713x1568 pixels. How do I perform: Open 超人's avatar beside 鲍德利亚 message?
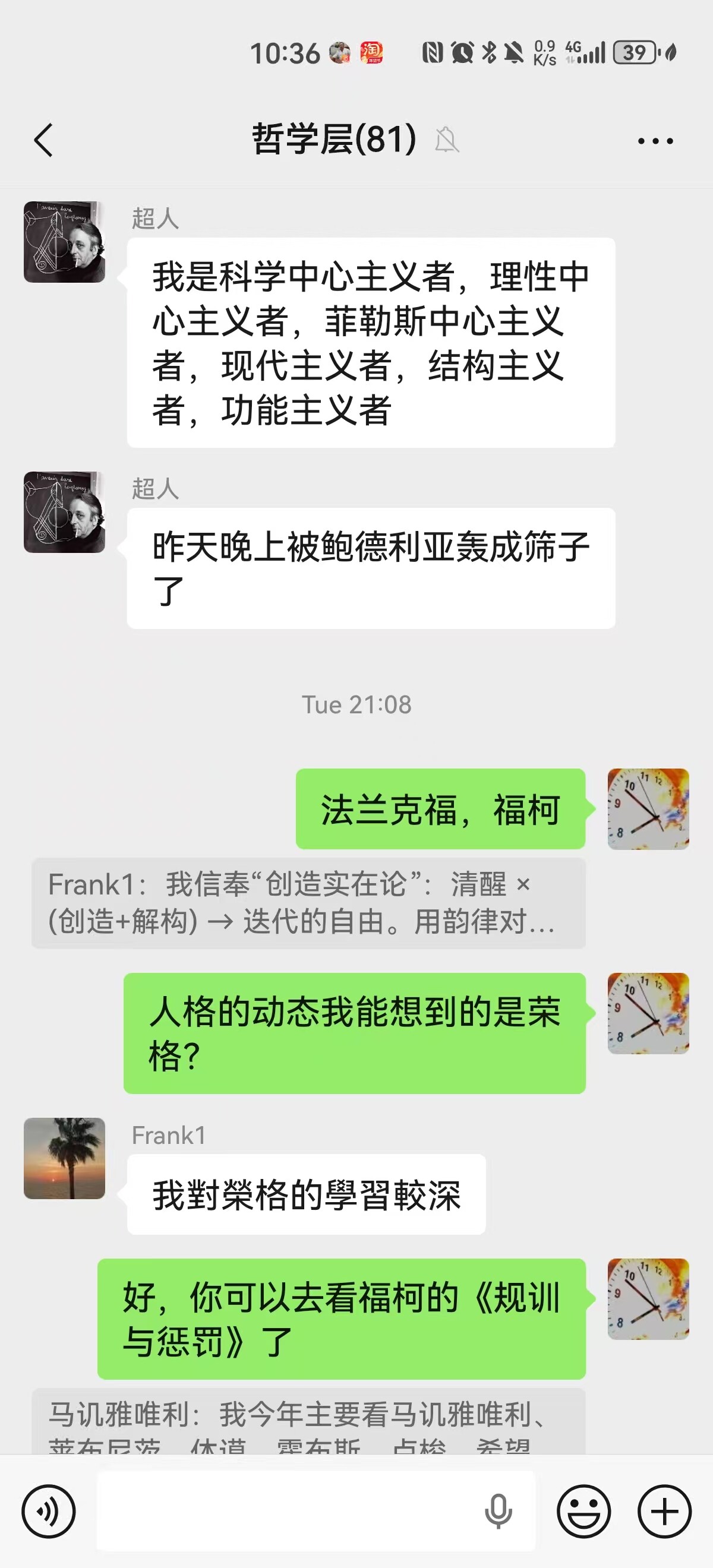coord(65,513)
